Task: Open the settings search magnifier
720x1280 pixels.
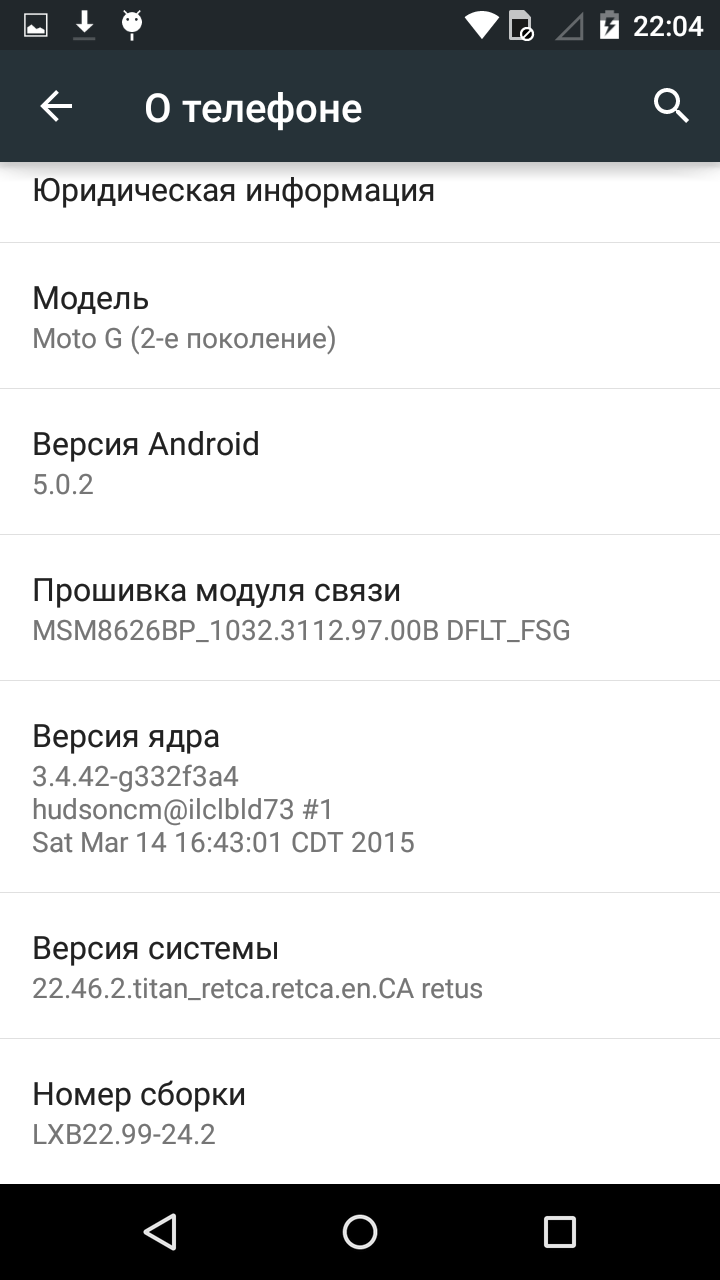Action: (x=671, y=105)
